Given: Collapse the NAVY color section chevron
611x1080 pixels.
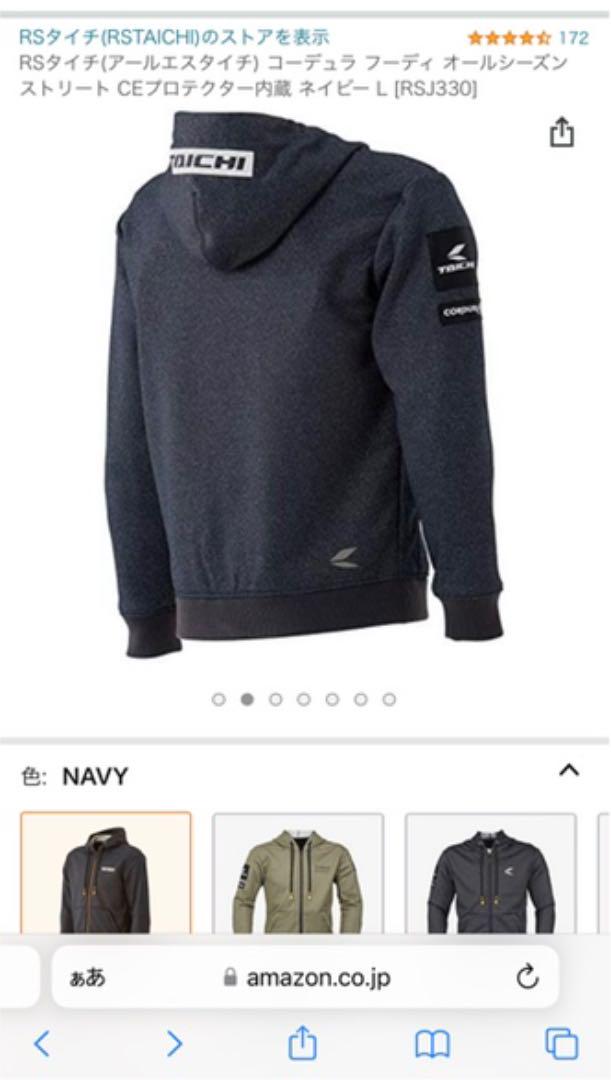Looking at the screenshot, I should pyautogui.click(x=568, y=770).
